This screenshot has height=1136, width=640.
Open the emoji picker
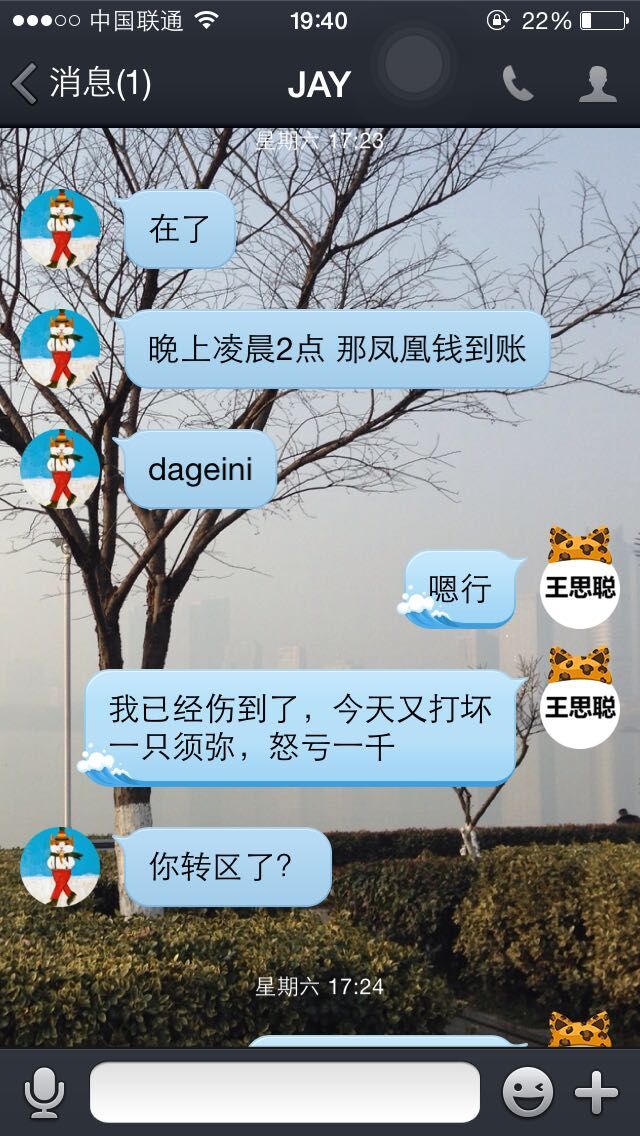point(527,1092)
